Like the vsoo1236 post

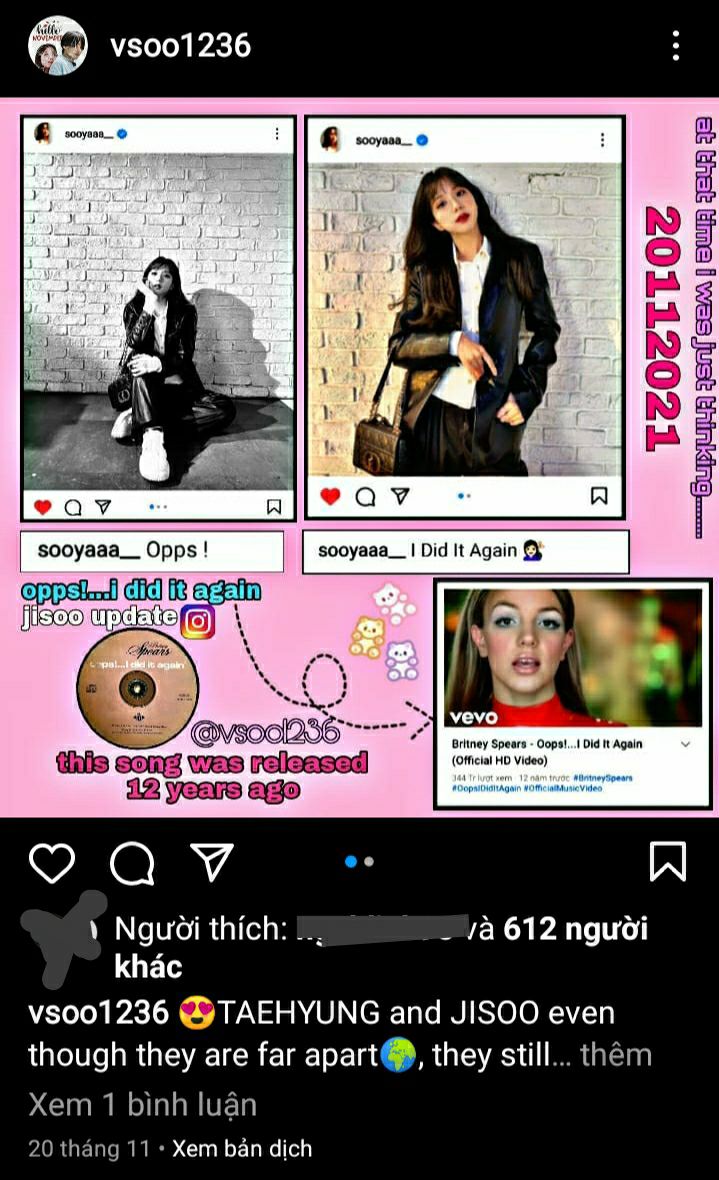click(x=52, y=861)
